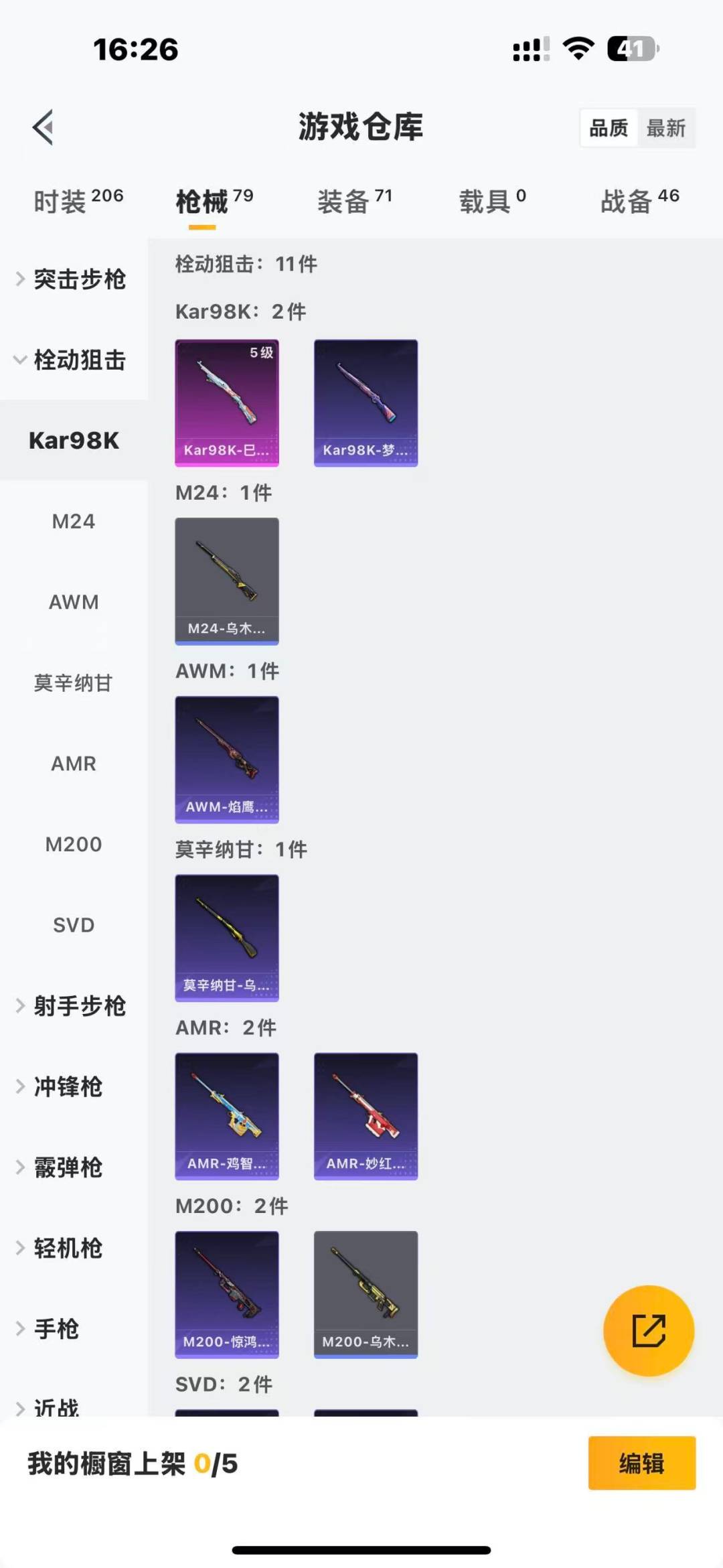This screenshot has height=1568, width=723.
Task: Expand the 射手步枪 category
Action: (x=74, y=1006)
